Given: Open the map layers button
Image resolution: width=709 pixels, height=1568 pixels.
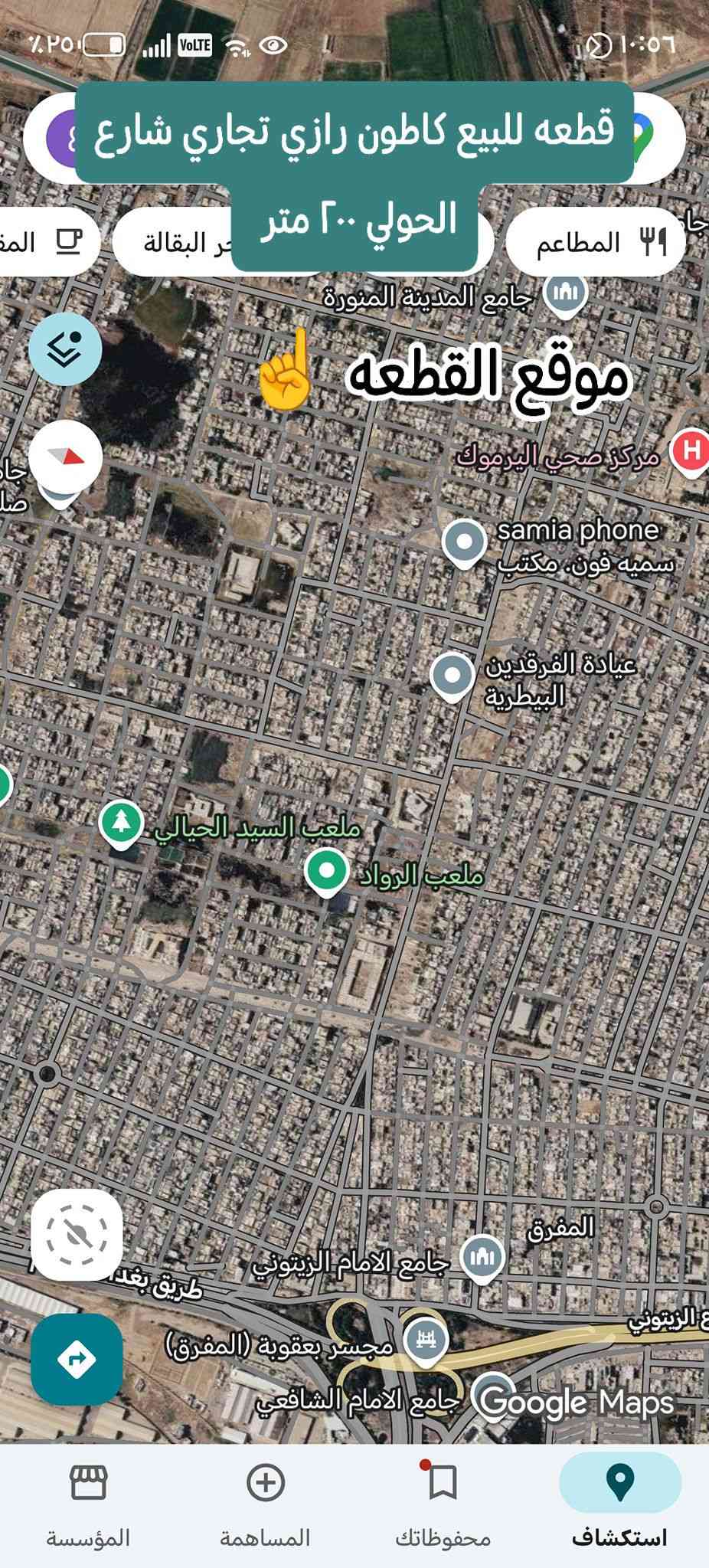Looking at the screenshot, I should point(65,349).
